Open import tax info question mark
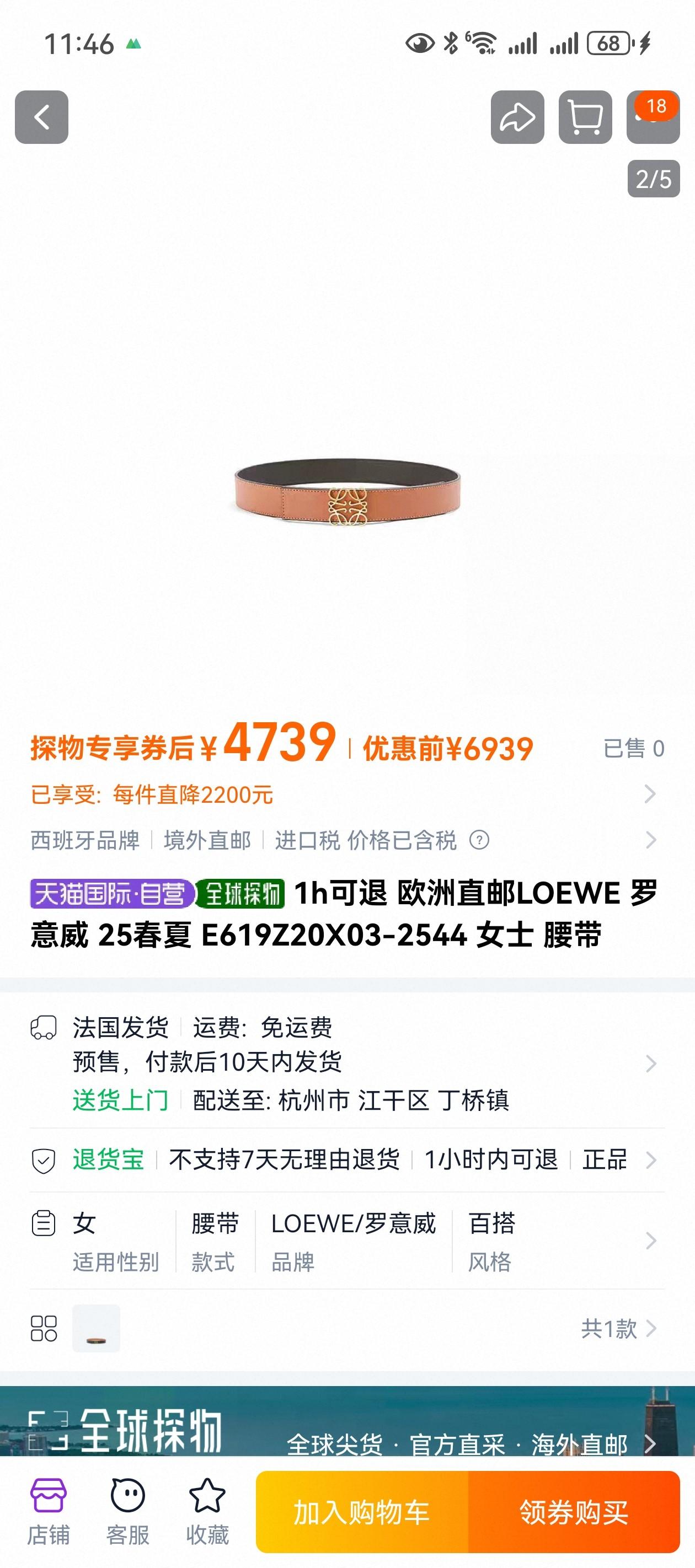This screenshot has height=1568, width=695. click(x=479, y=841)
